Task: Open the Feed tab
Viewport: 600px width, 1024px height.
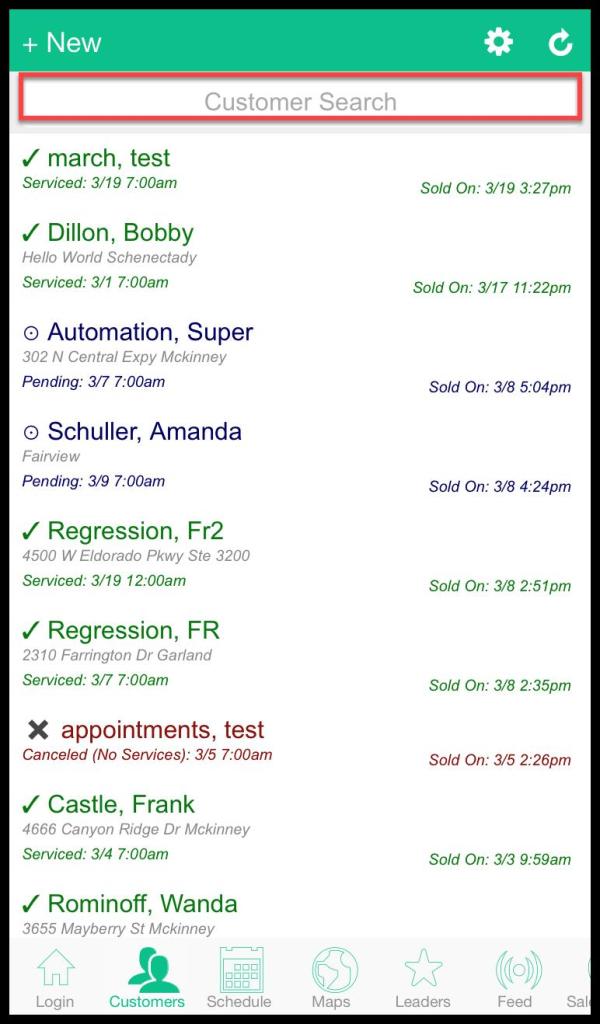Action: (x=515, y=979)
